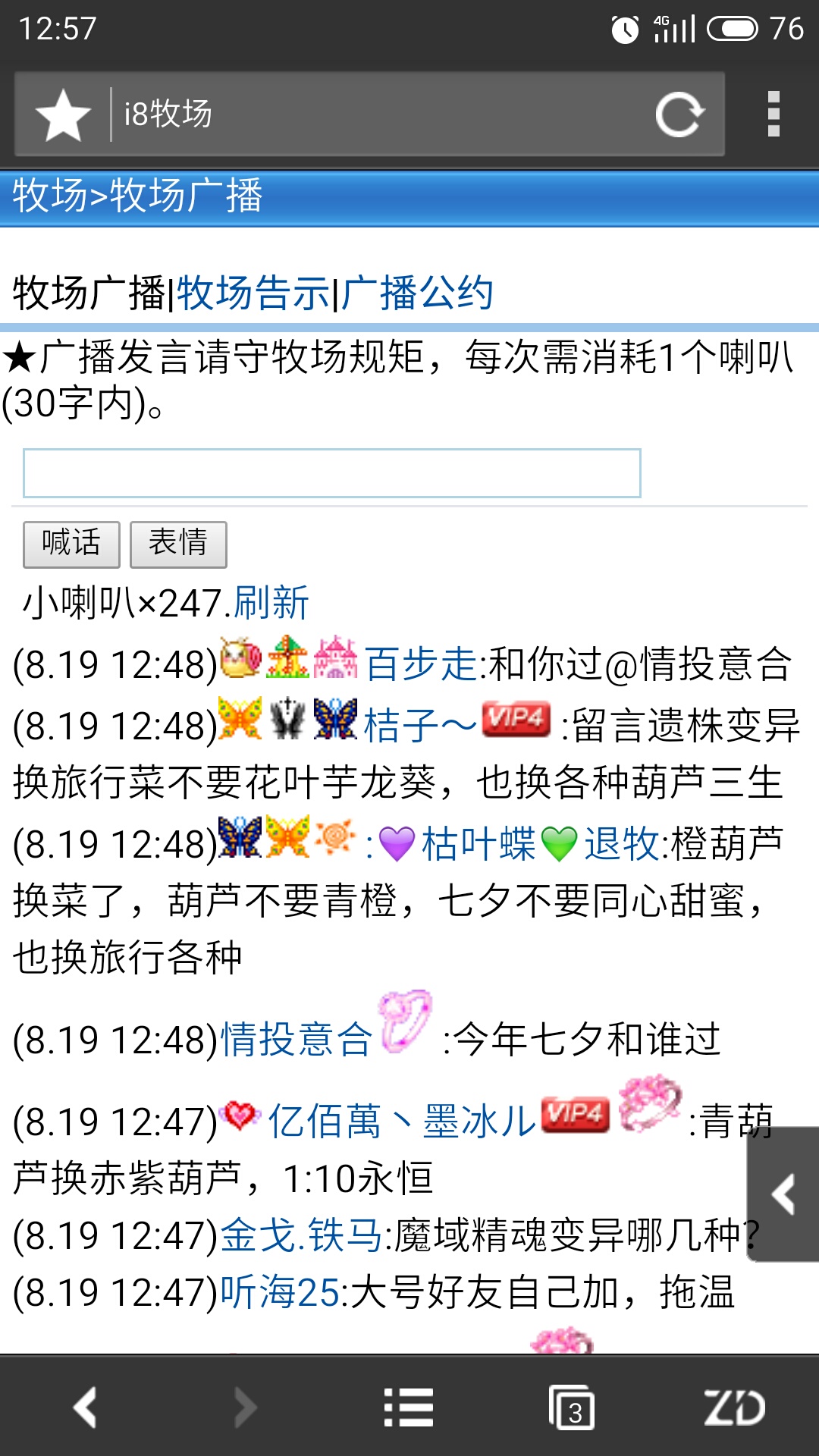
Task: Go back using the bottom toolbar arrow
Action: tap(85, 1407)
